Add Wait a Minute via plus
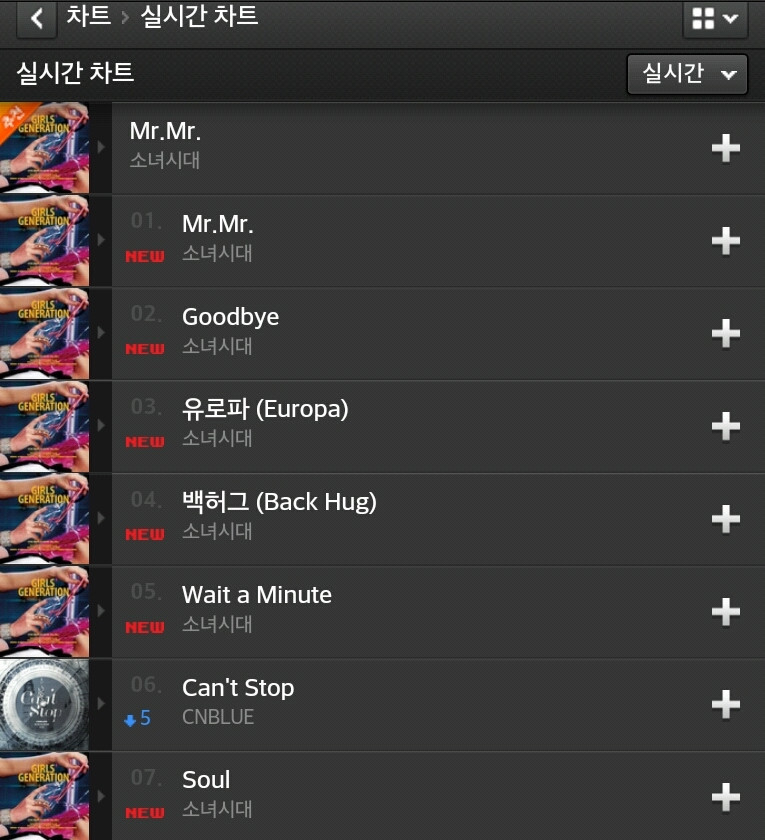This screenshot has height=840, width=765. [725, 612]
